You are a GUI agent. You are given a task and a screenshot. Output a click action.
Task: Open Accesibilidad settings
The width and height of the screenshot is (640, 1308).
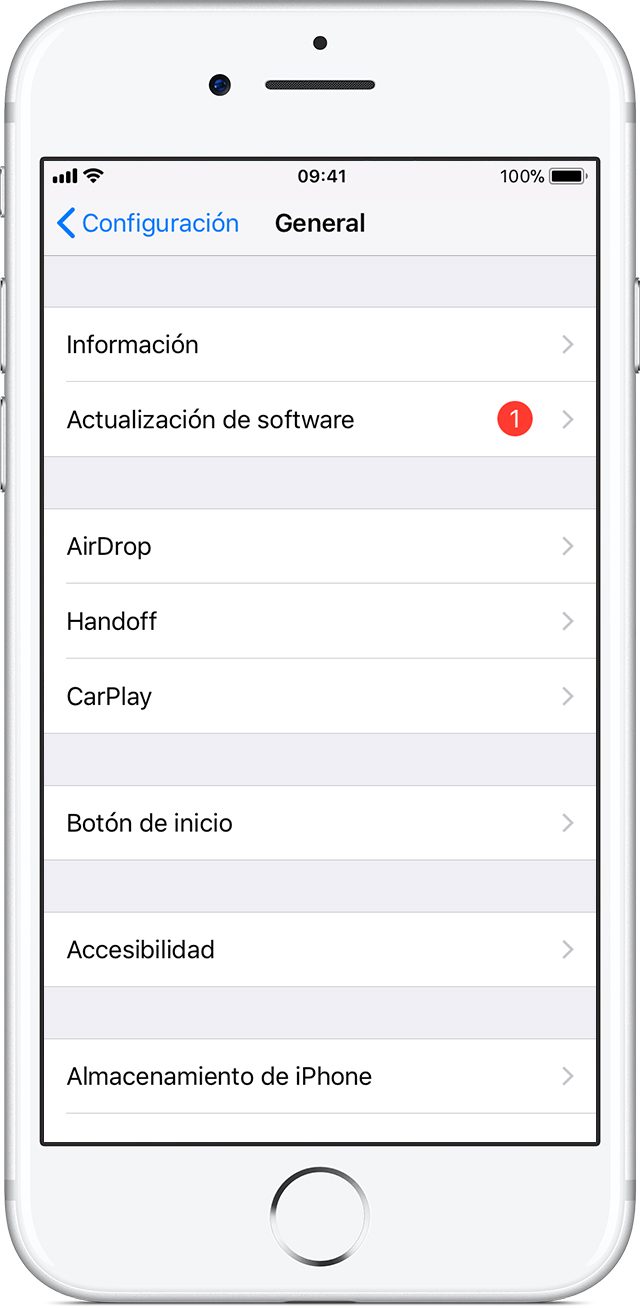pyautogui.click(x=320, y=949)
